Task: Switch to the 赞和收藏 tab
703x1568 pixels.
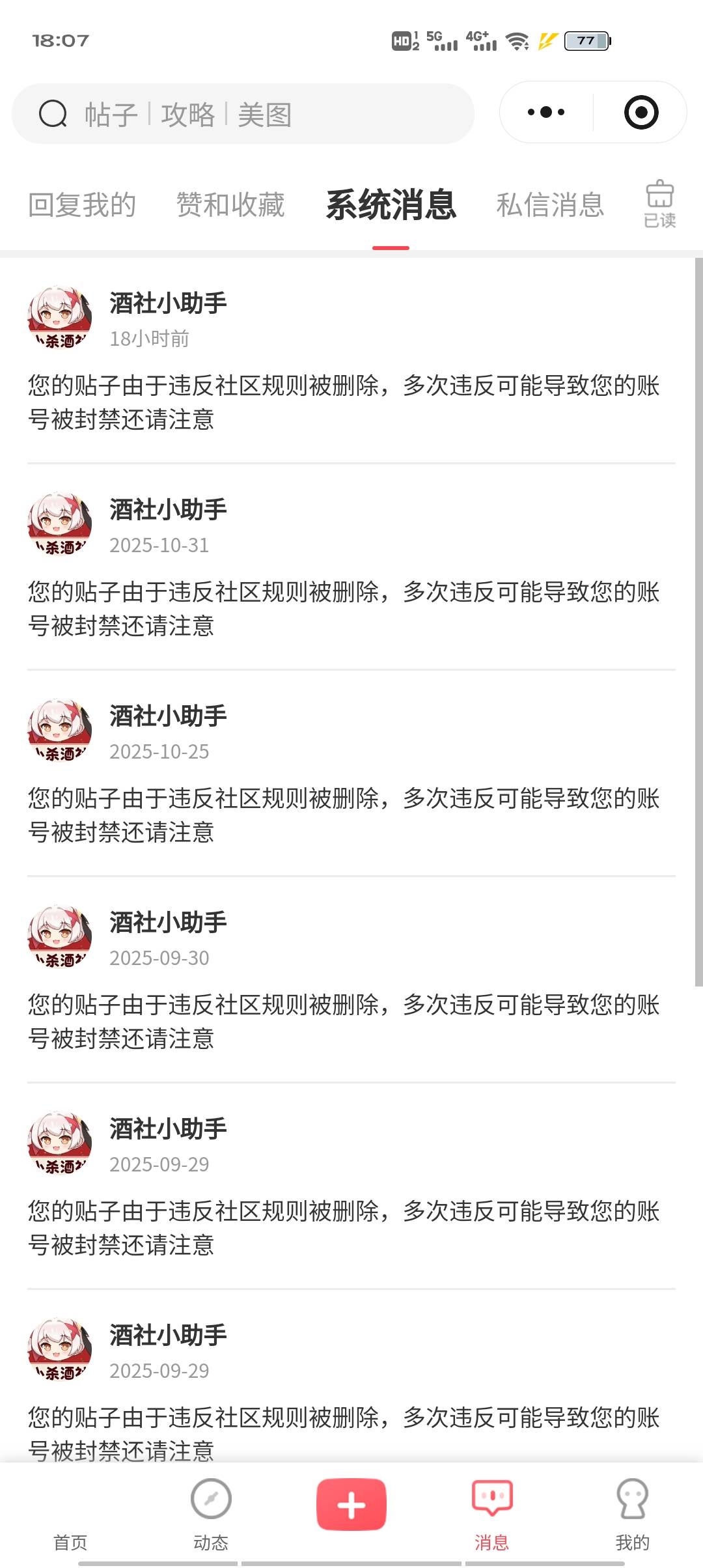Action: [x=230, y=205]
